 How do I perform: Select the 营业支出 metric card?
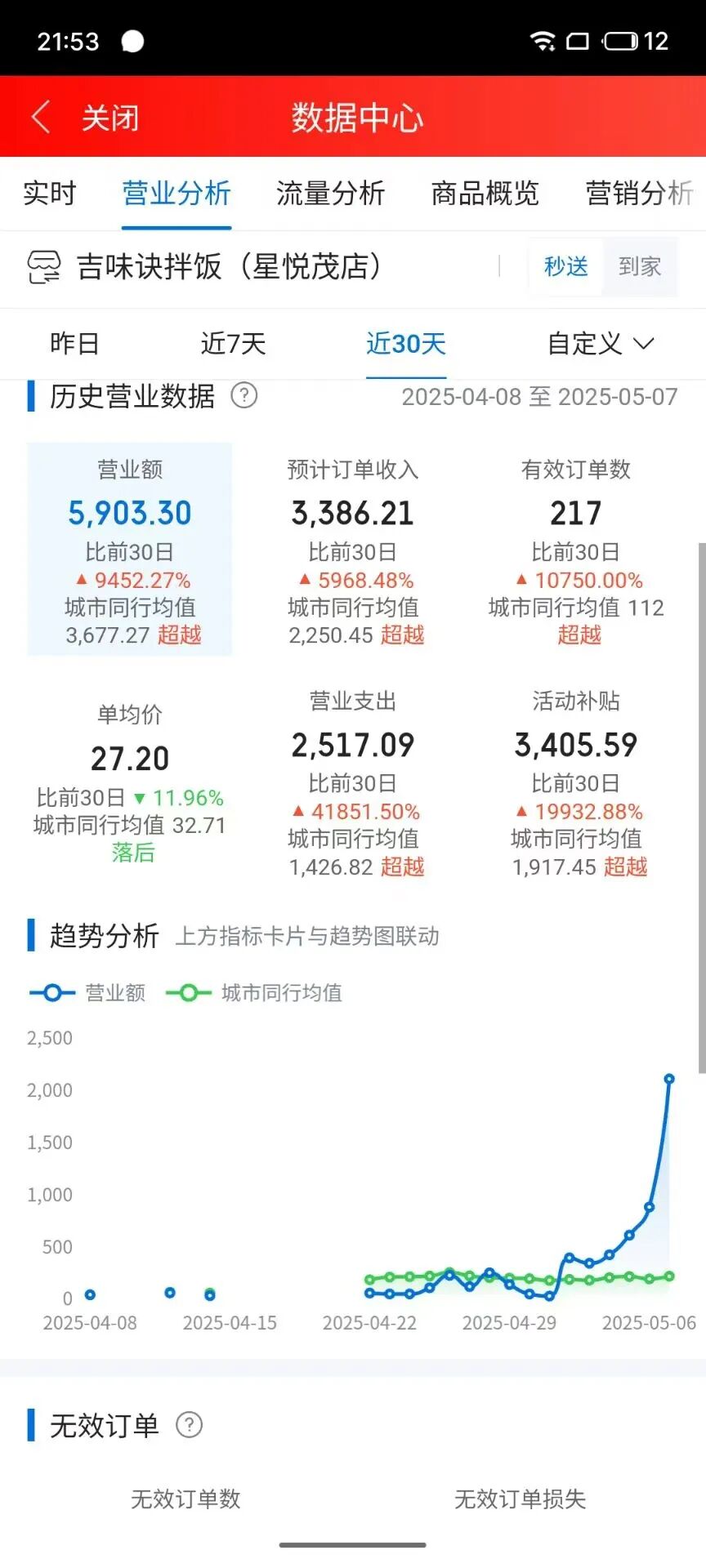point(353,781)
